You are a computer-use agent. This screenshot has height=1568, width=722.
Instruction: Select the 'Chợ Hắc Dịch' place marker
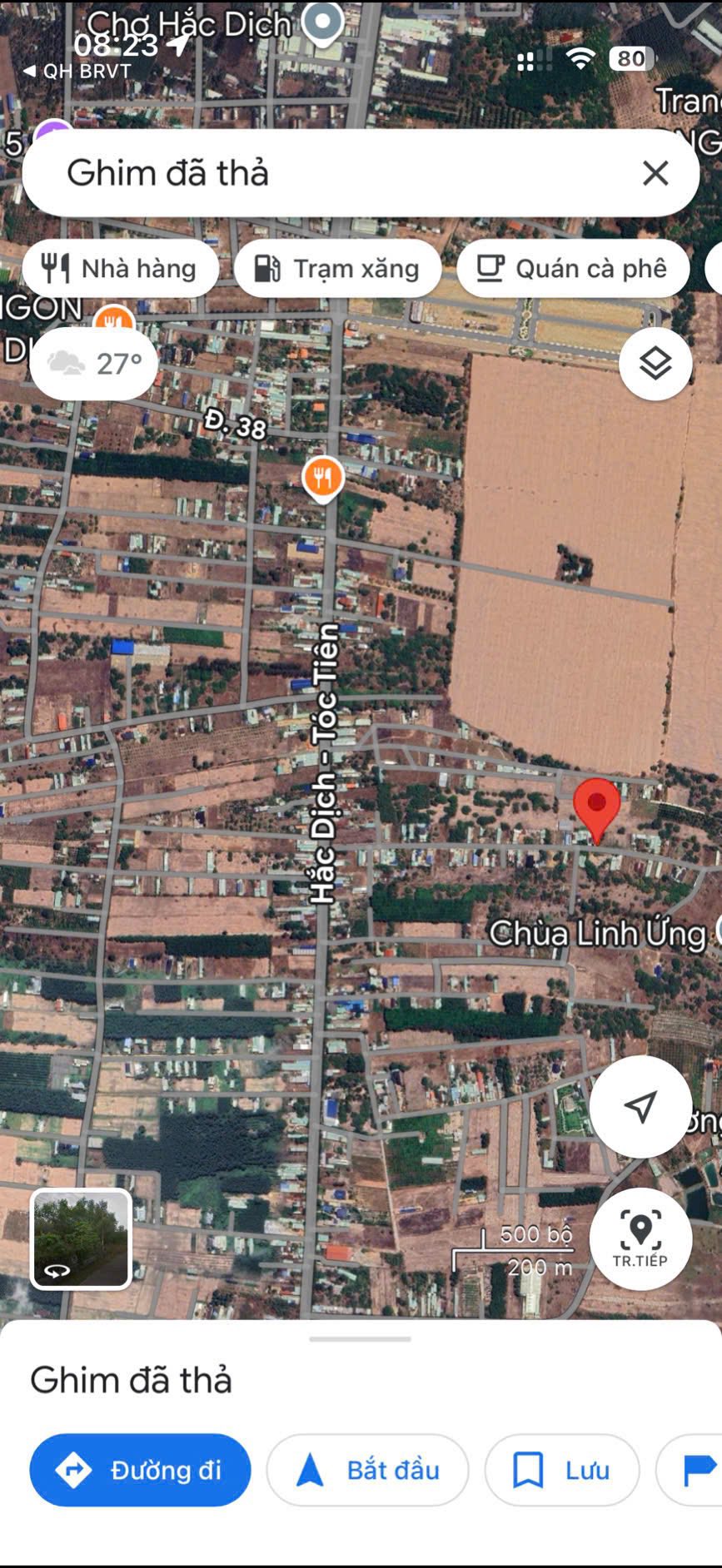coord(323,22)
